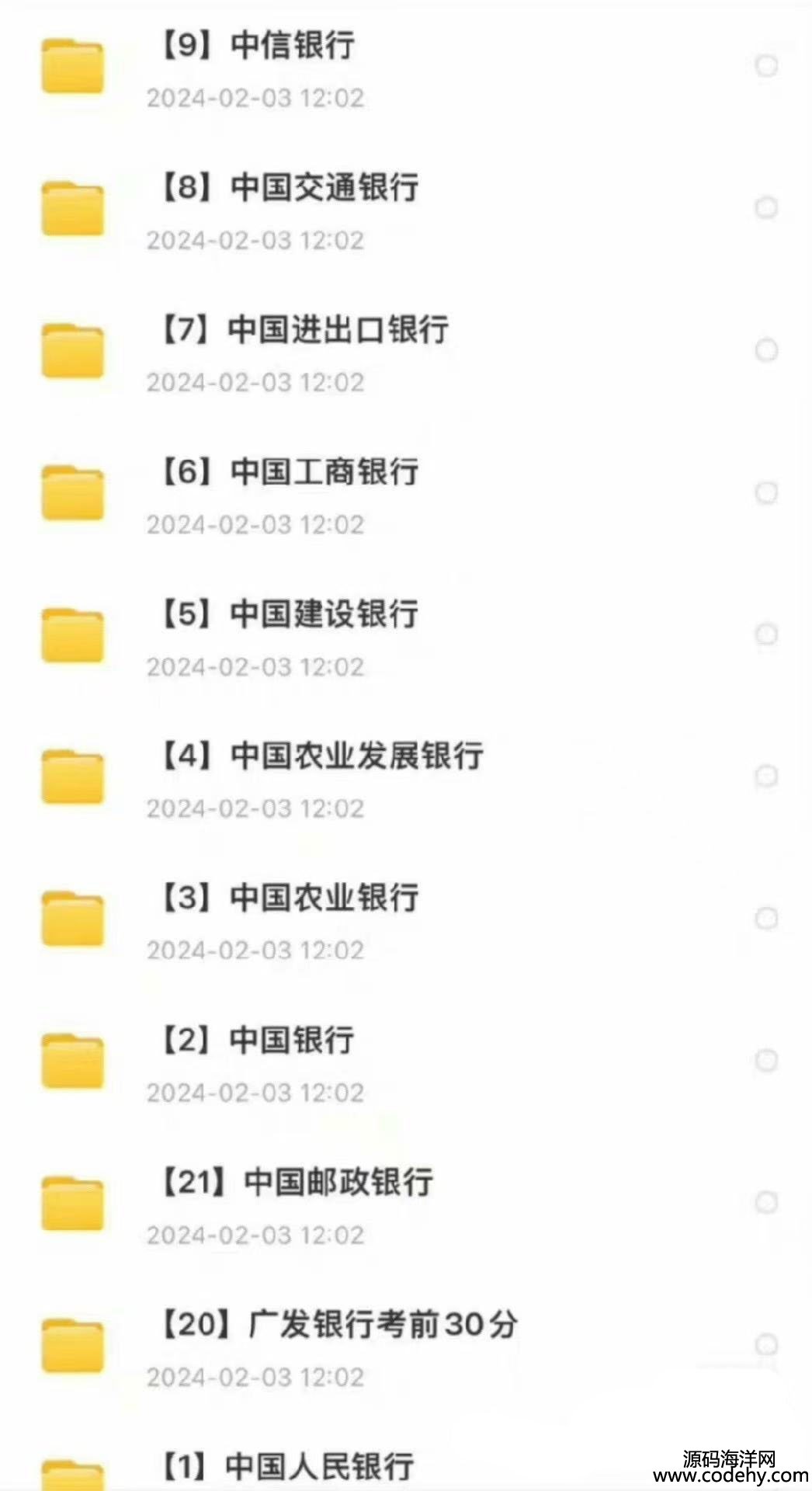The width and height of the screenshot is (812, 1491).
Task: Open the 【9】中信银行 folder
Action: [x=256, y=47]
